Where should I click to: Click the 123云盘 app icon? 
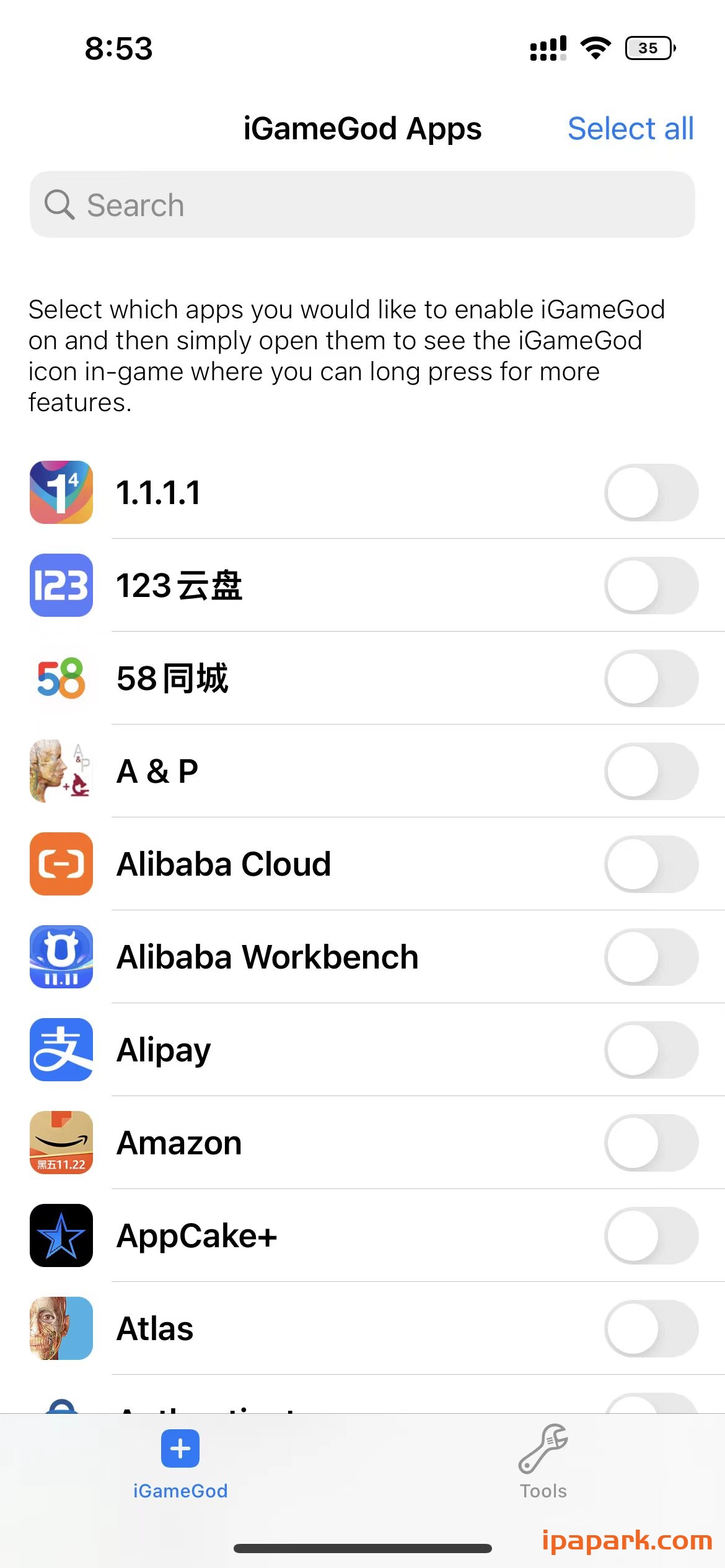[61, 585]
